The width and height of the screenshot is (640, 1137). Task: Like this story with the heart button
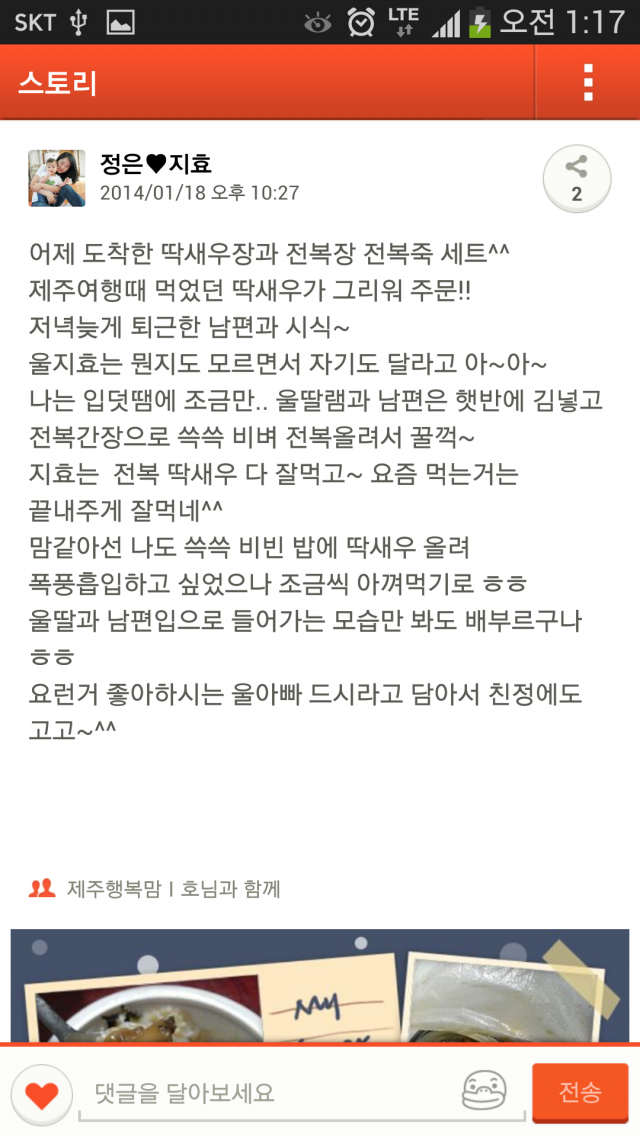click(x=42, y=1094)
